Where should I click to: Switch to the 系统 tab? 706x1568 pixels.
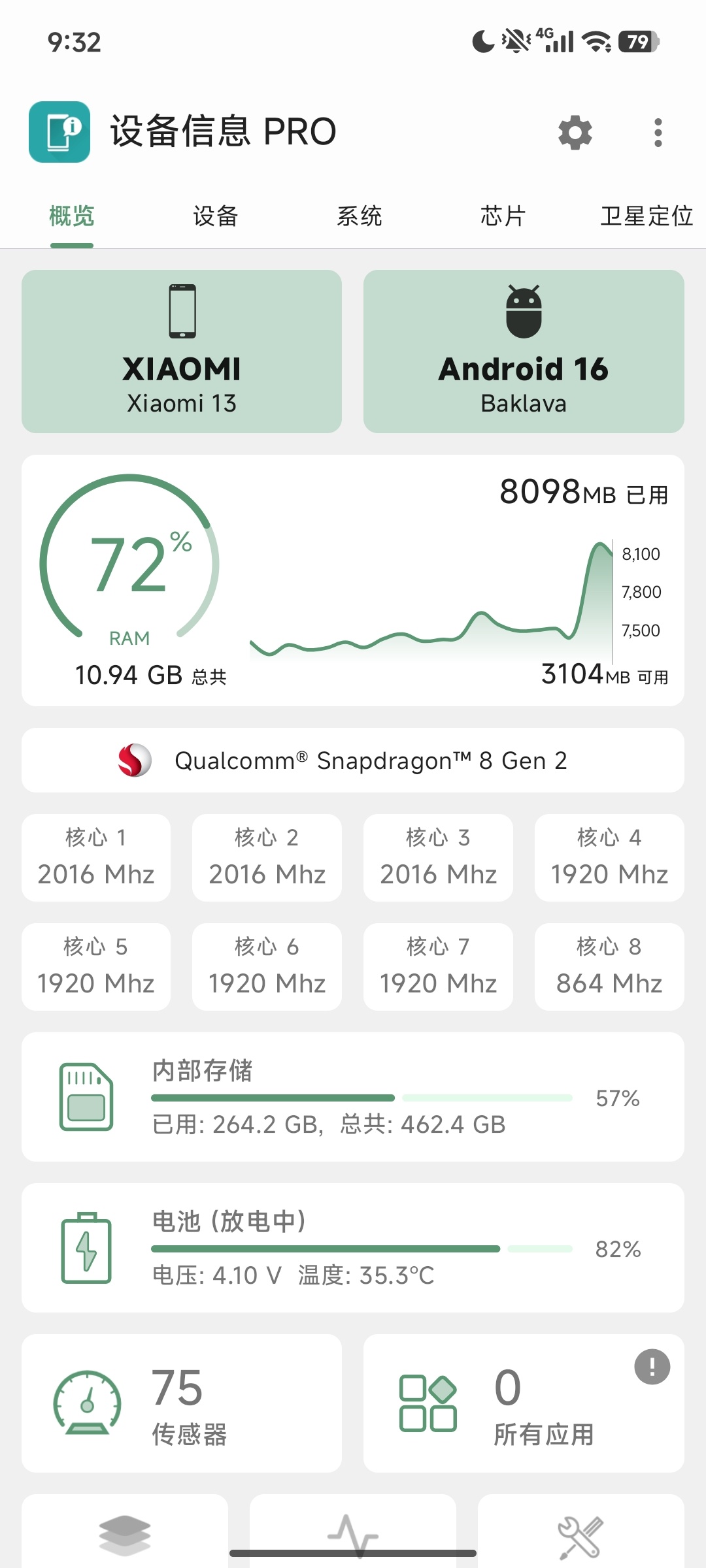[x=359, y=216]
